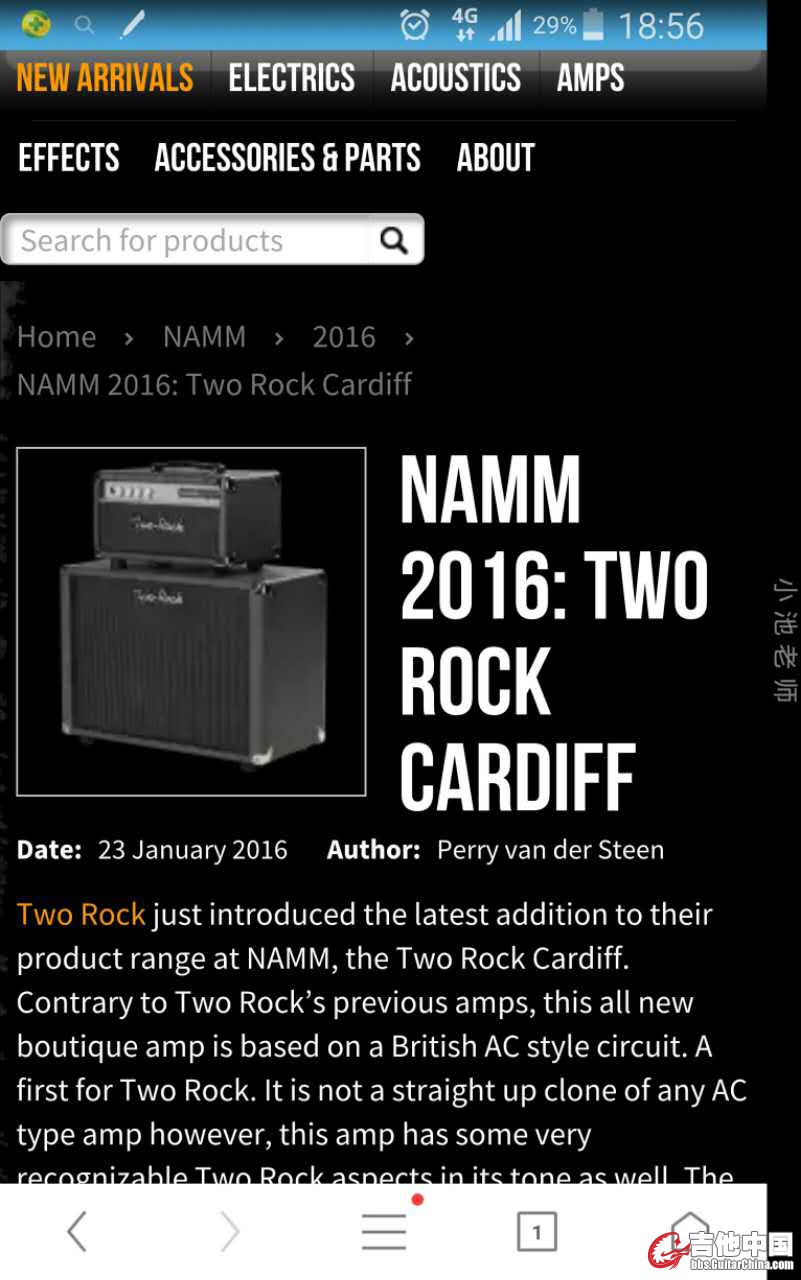Open the Acoustics category
The height and width of the screenshot is (1280, 801).
455,78
